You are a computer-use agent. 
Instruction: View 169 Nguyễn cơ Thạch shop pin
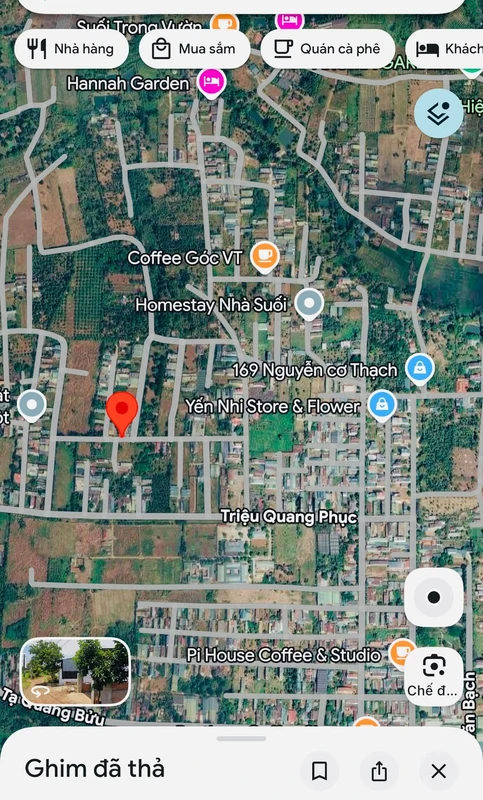pos(420,369)
